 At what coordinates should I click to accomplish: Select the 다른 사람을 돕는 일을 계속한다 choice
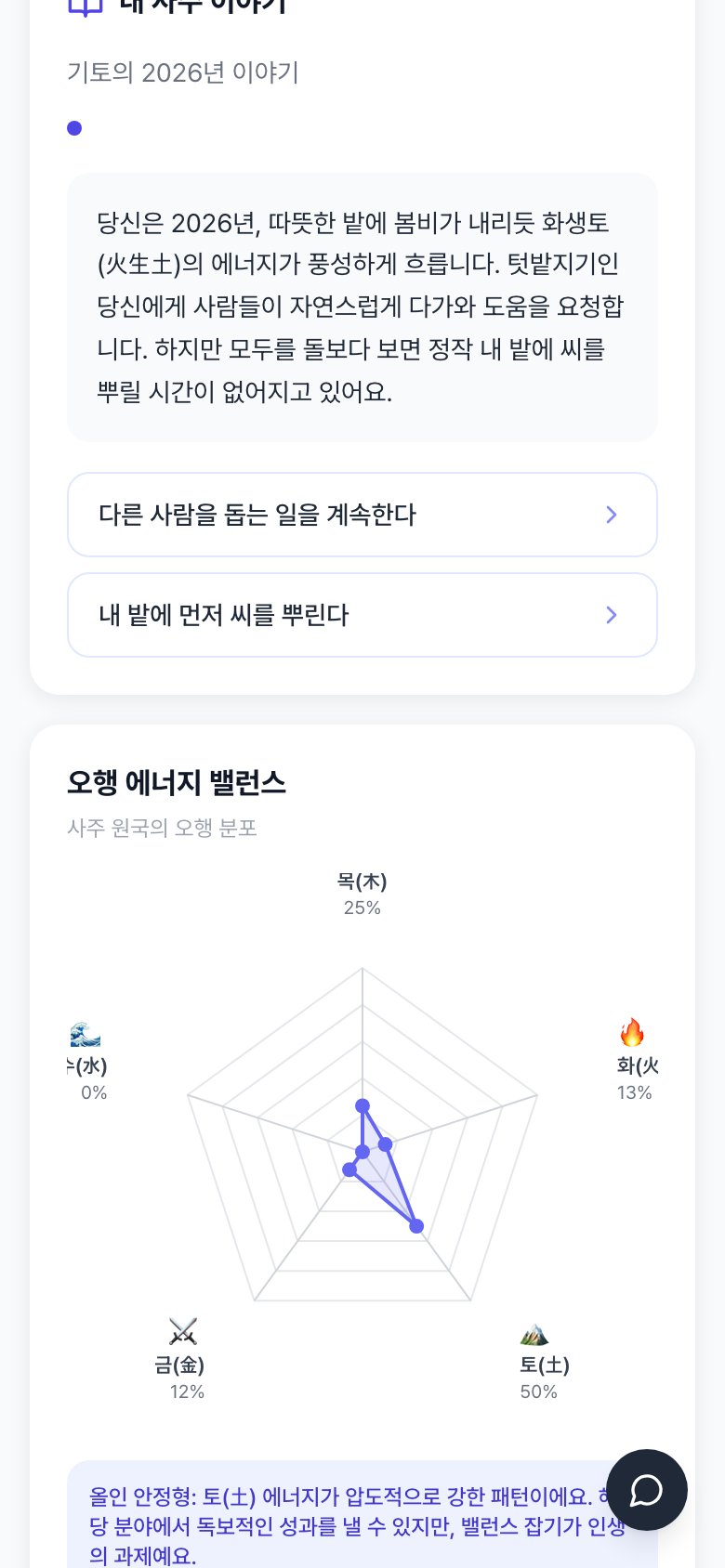[x=362, y=515]
